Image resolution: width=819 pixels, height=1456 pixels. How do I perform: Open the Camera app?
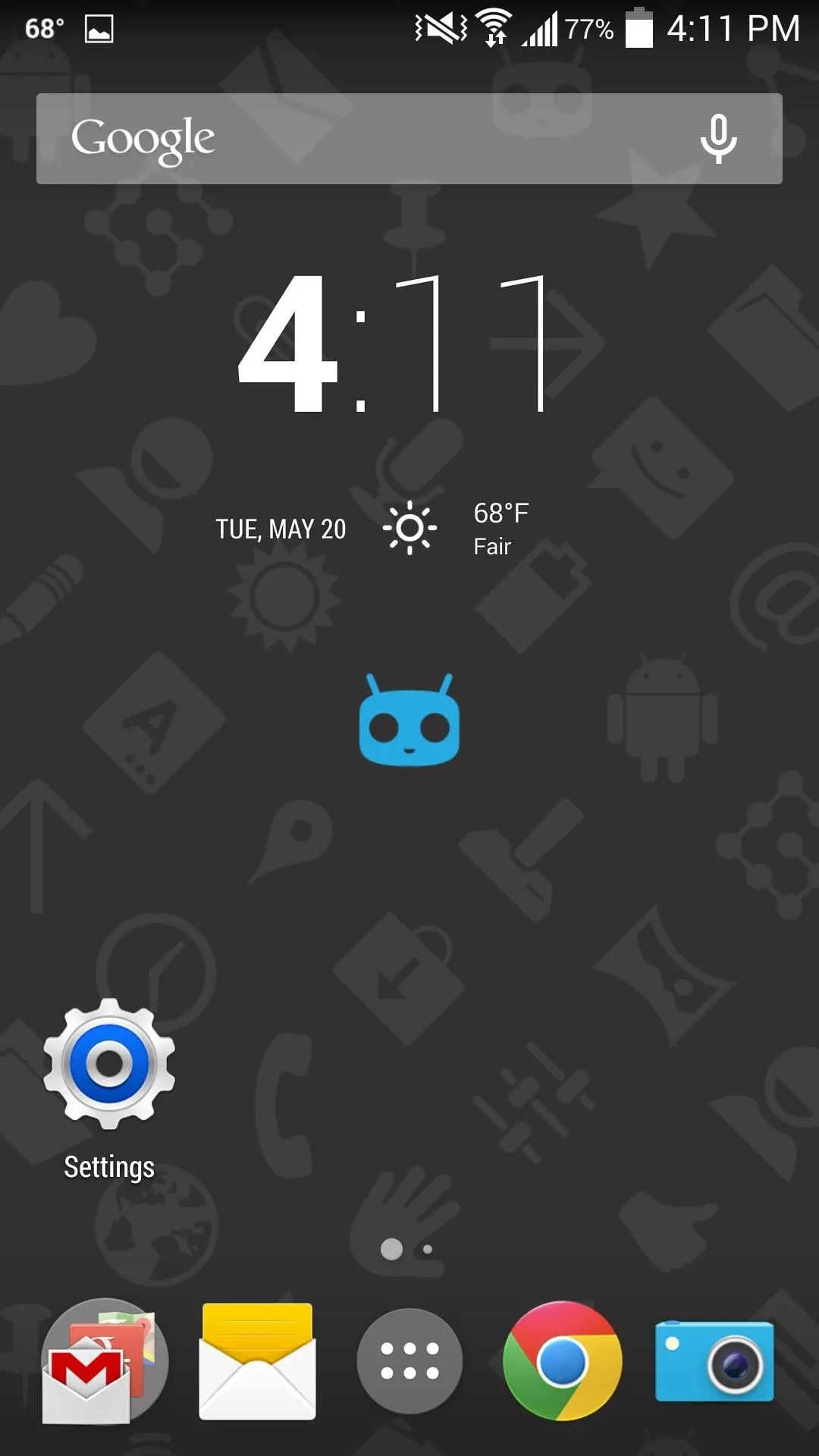(714, 1361)
